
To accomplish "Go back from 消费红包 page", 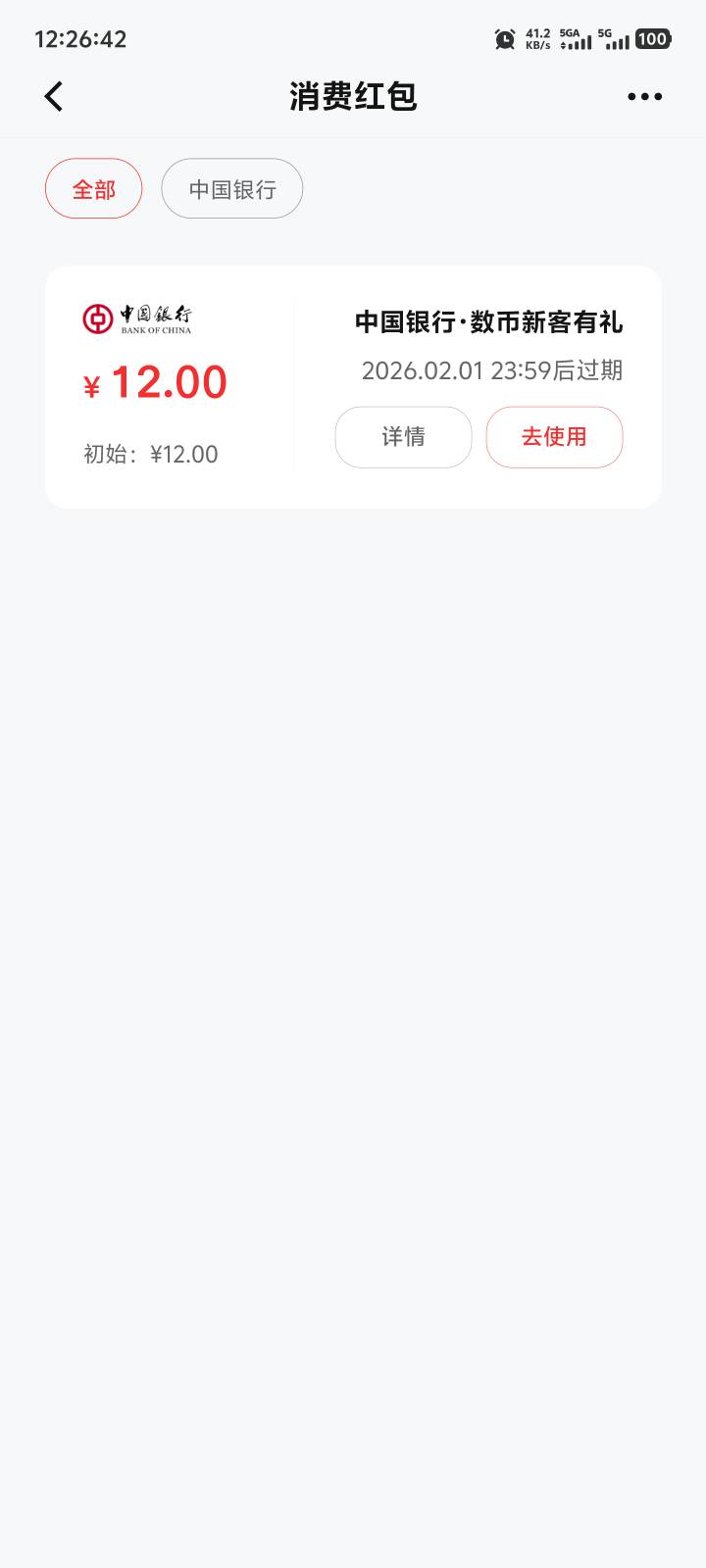I will [x=54, y=96].
